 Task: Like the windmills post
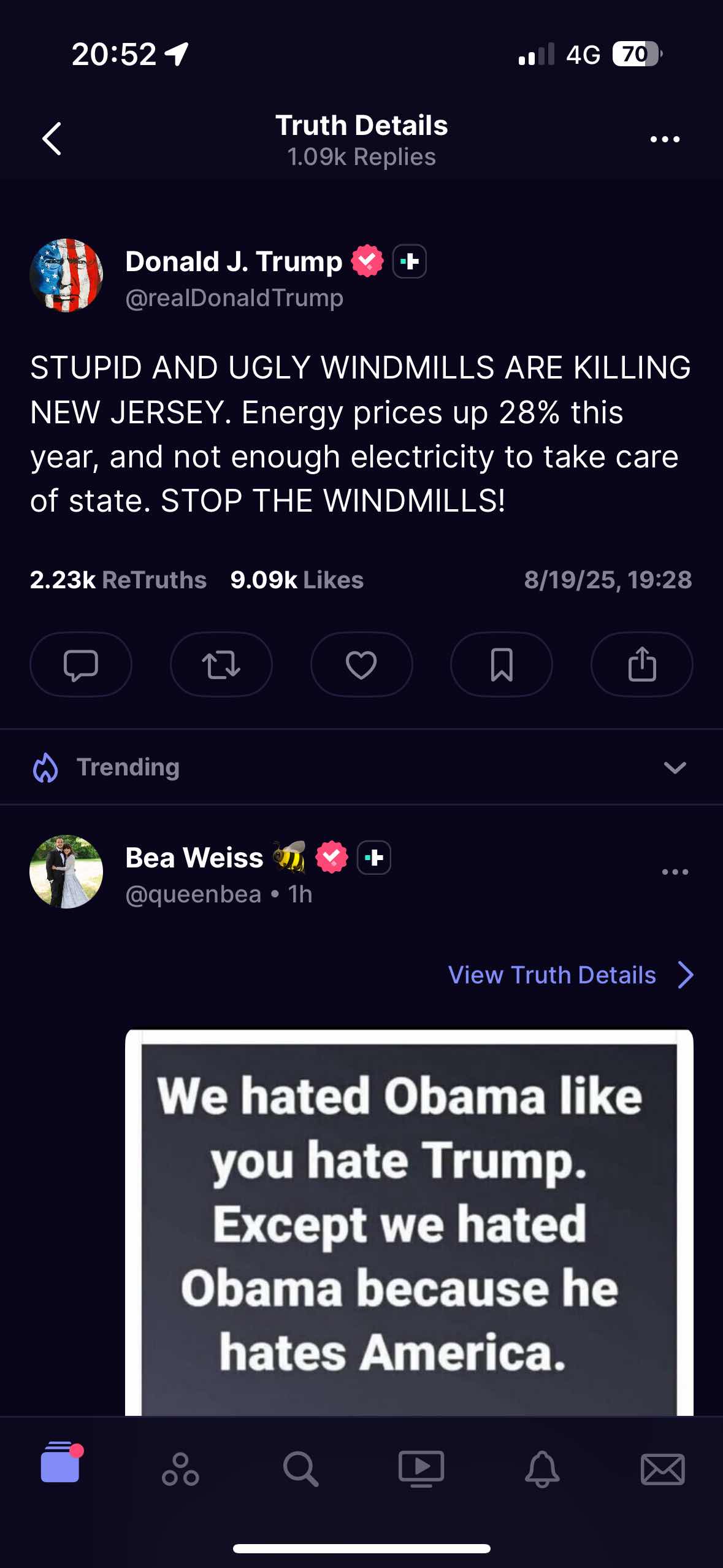(x=361, y=664)
